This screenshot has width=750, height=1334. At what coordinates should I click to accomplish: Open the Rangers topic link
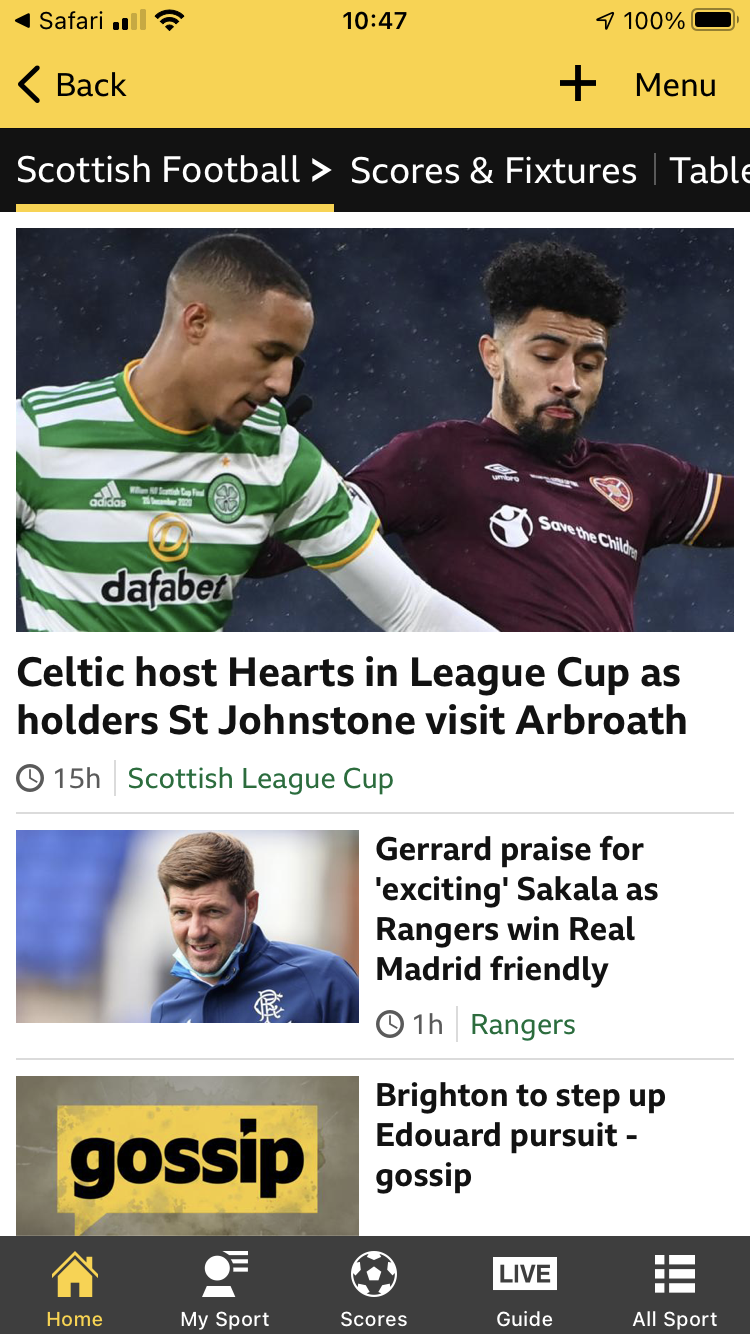coord(523,1024)
